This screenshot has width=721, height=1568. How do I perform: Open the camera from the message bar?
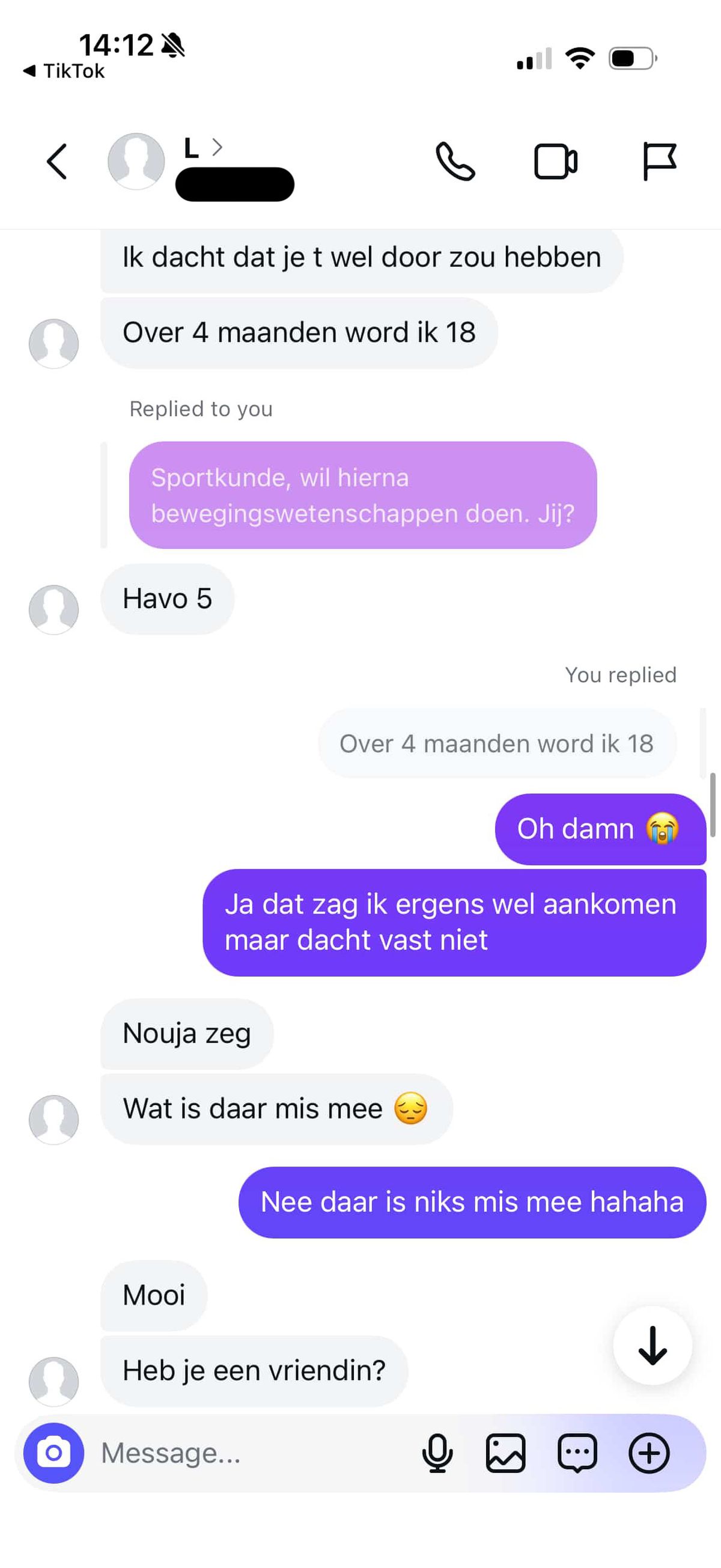pyautogui.click(x=53, y=1453)
